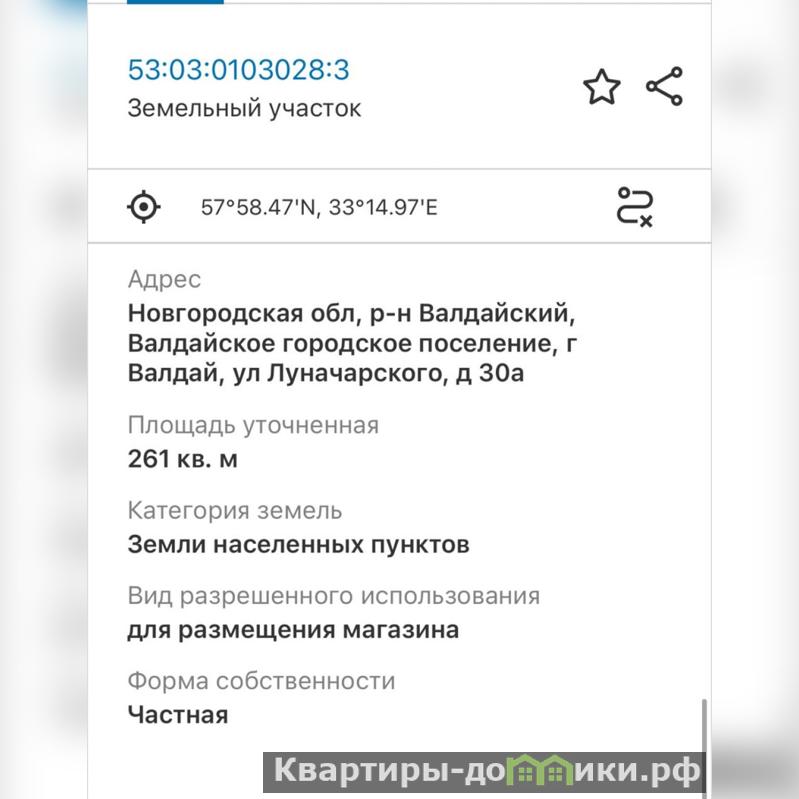Open cadastral number 53:03:0103028:3 link

238,70
